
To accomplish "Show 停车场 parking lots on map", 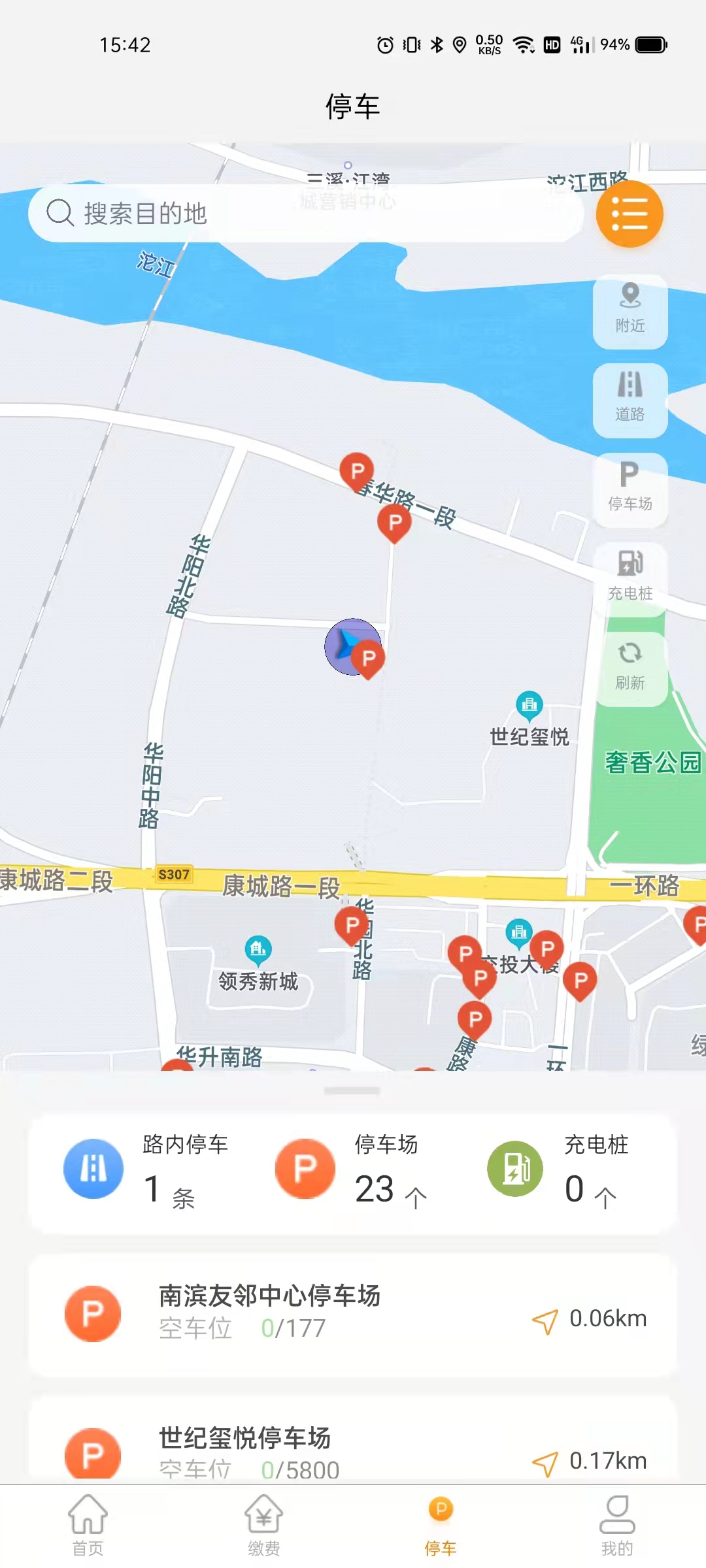I will coord(630,489).
